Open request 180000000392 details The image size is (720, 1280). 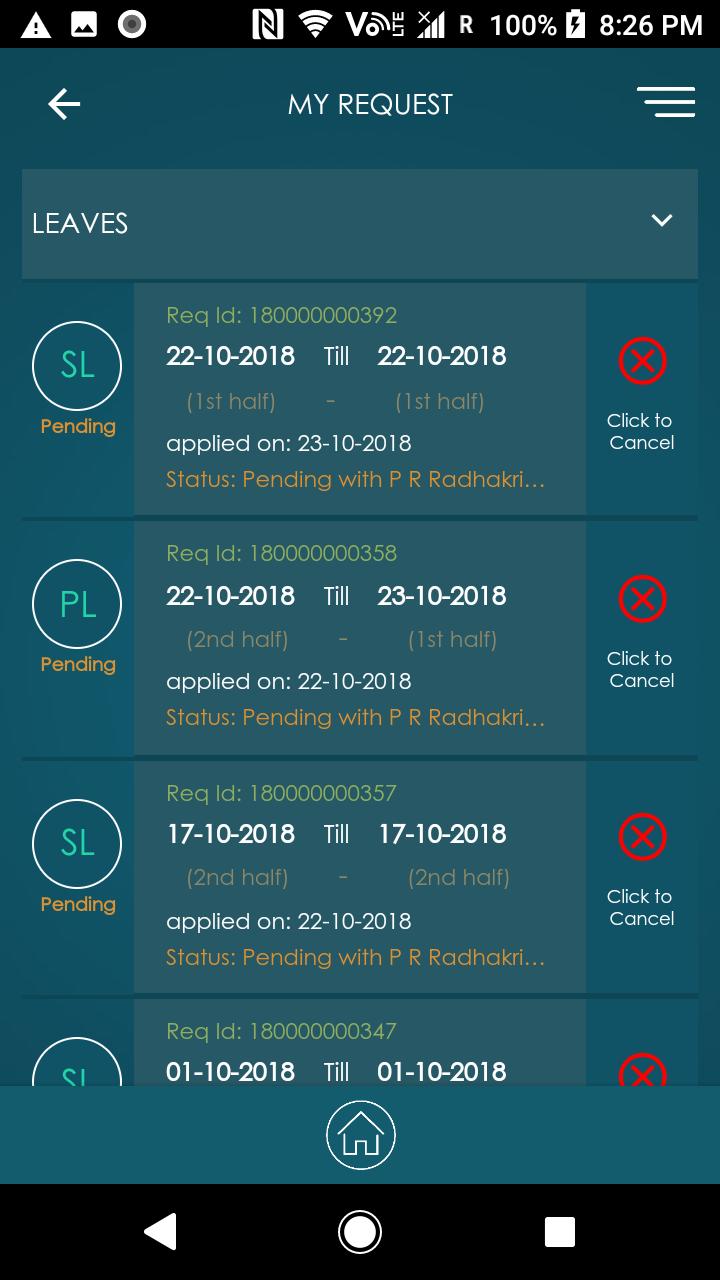(359, 399)
